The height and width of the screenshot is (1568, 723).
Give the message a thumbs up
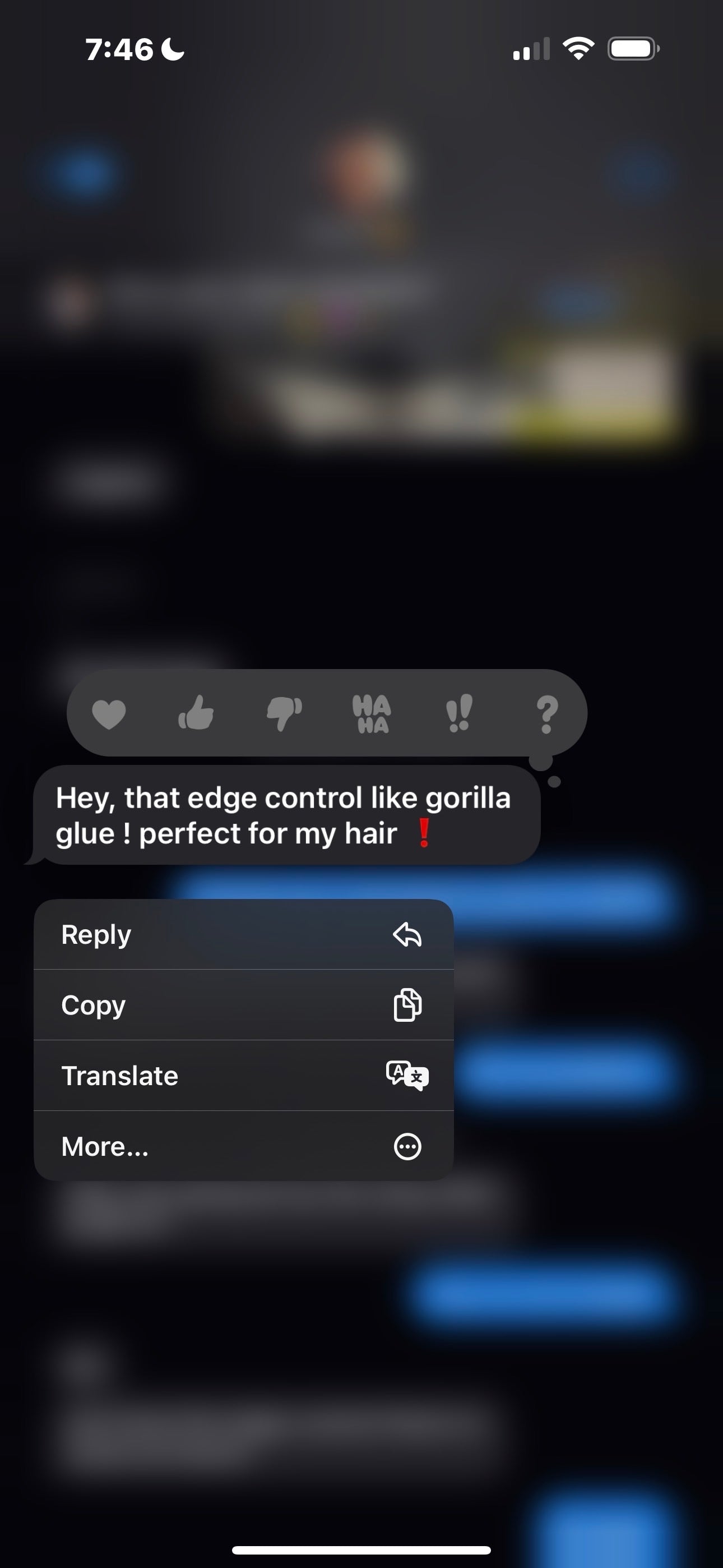[196, 713]
